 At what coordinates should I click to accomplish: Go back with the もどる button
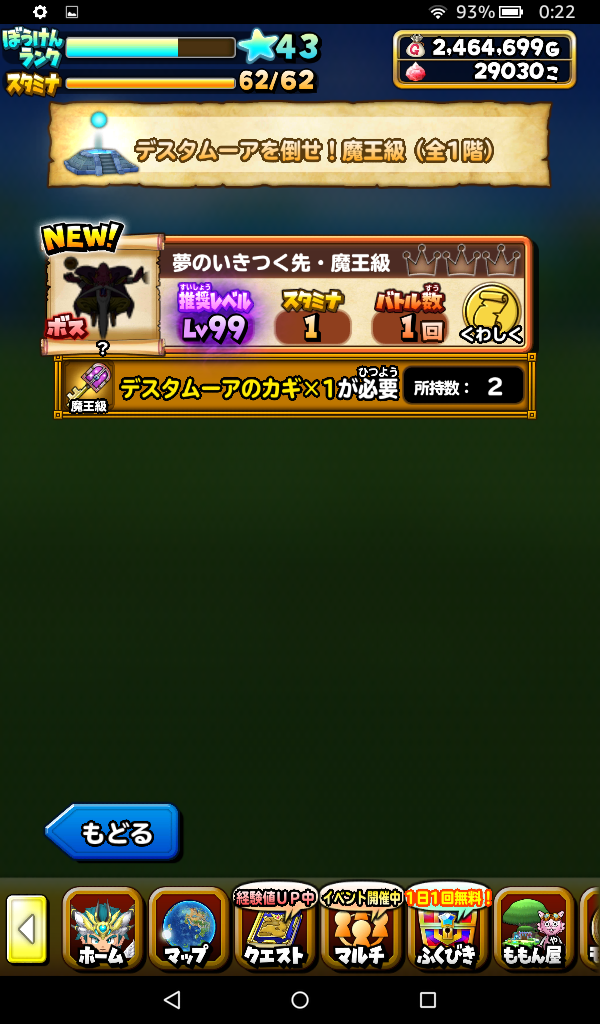(x=112, y=832)
